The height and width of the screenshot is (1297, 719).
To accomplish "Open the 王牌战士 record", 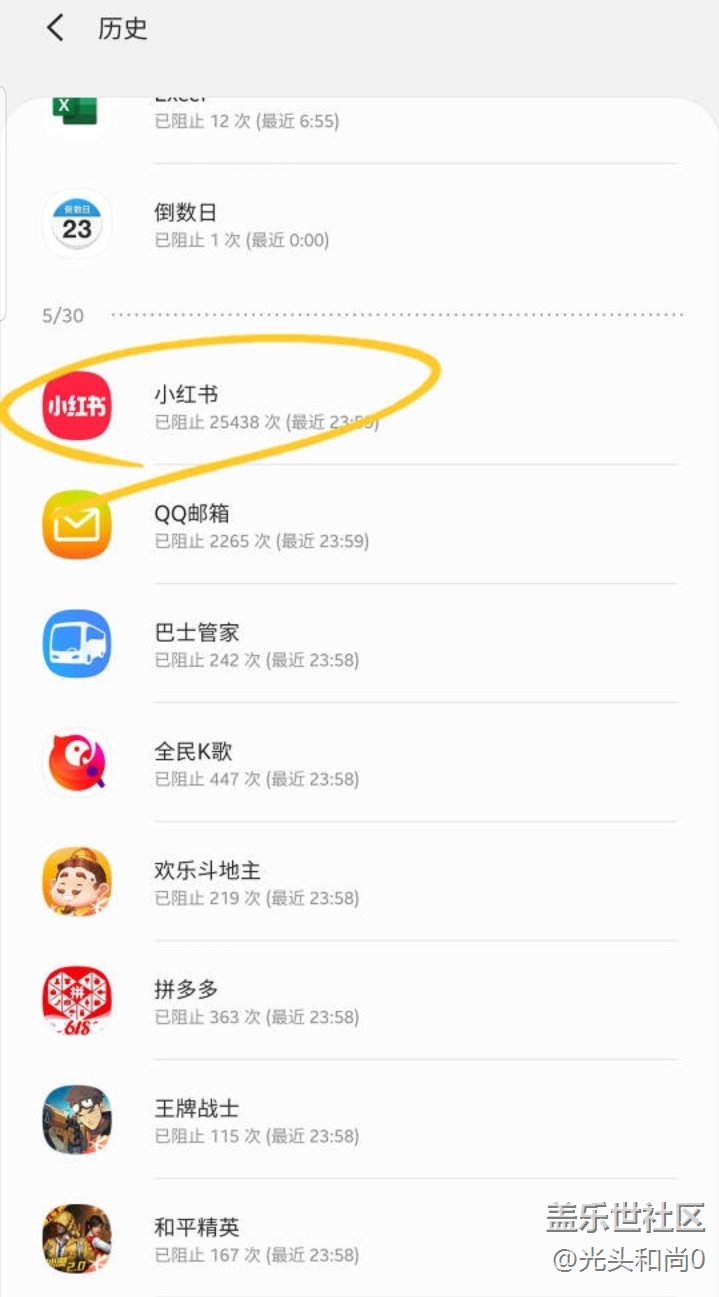I will pos(360,1121).
